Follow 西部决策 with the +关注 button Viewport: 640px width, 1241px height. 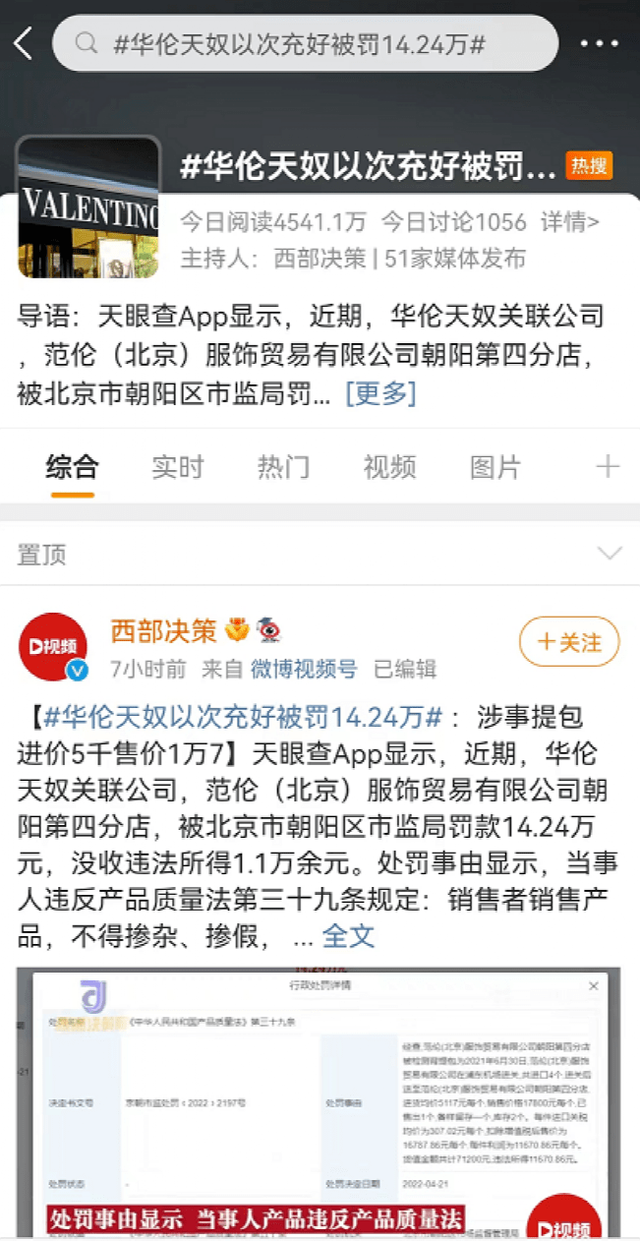[x=569, y=642]
